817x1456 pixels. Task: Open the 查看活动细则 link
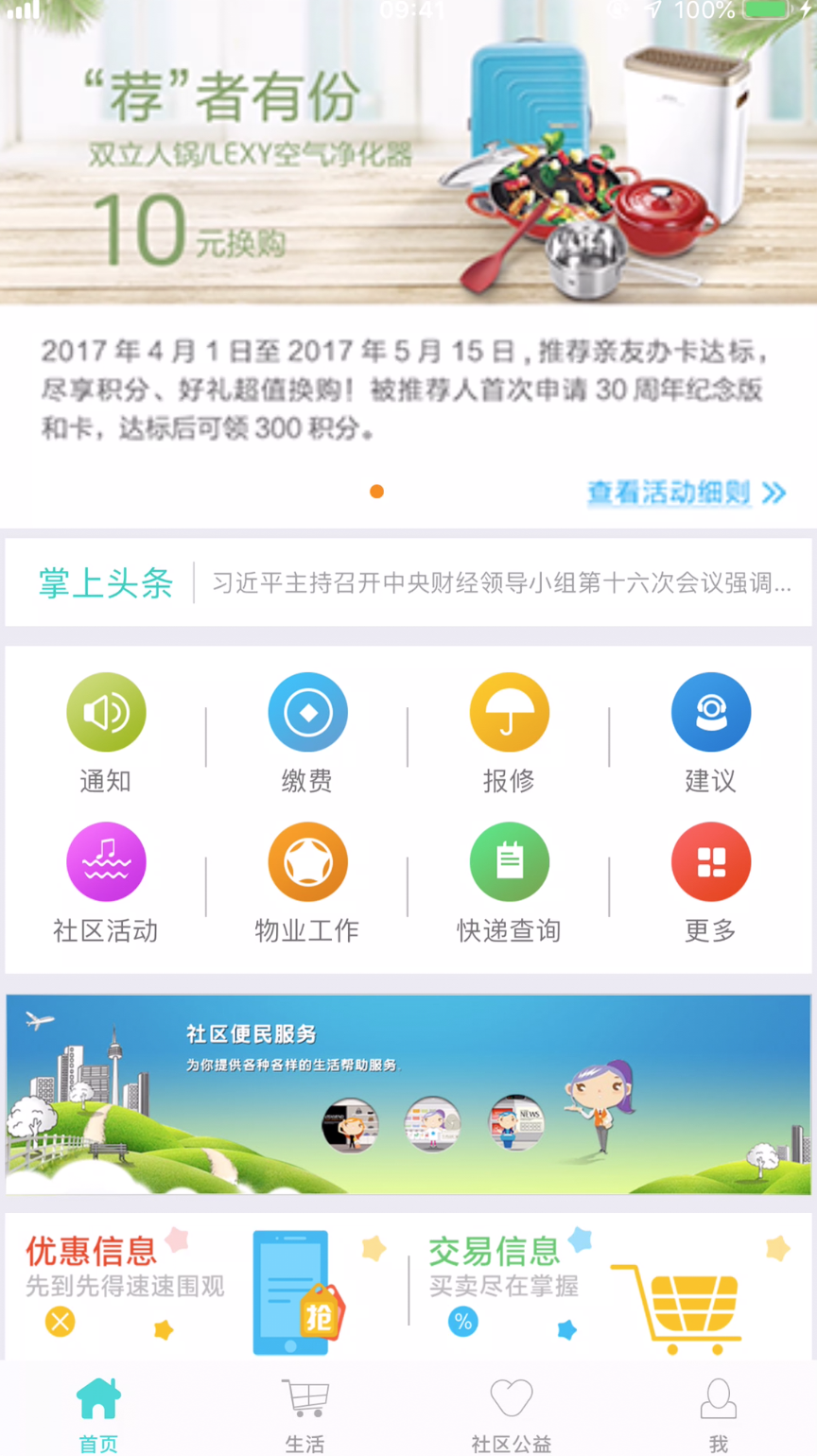click(x=686, y=493)
